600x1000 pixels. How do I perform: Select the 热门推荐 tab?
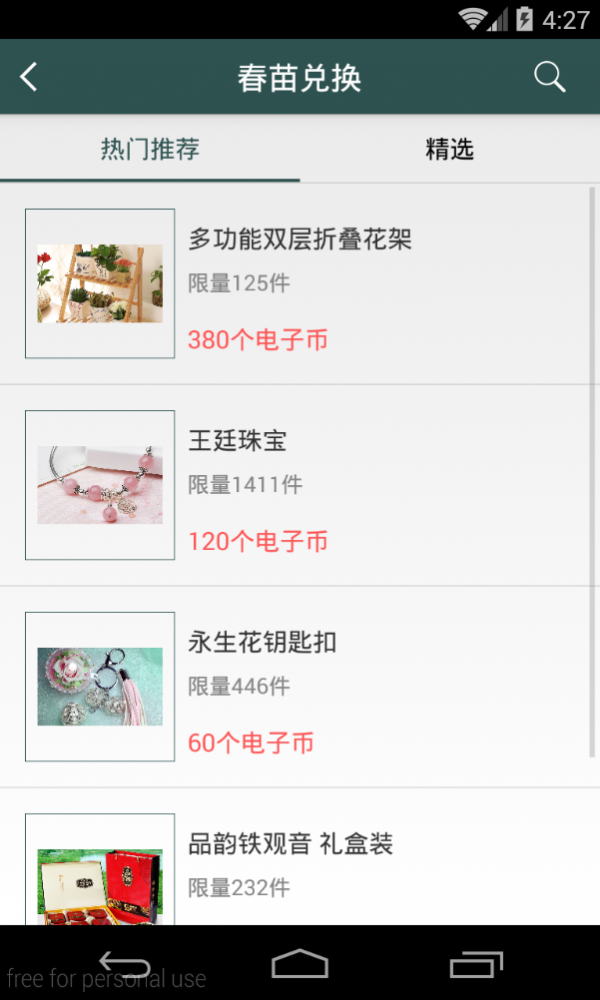(x=150, y=150)
